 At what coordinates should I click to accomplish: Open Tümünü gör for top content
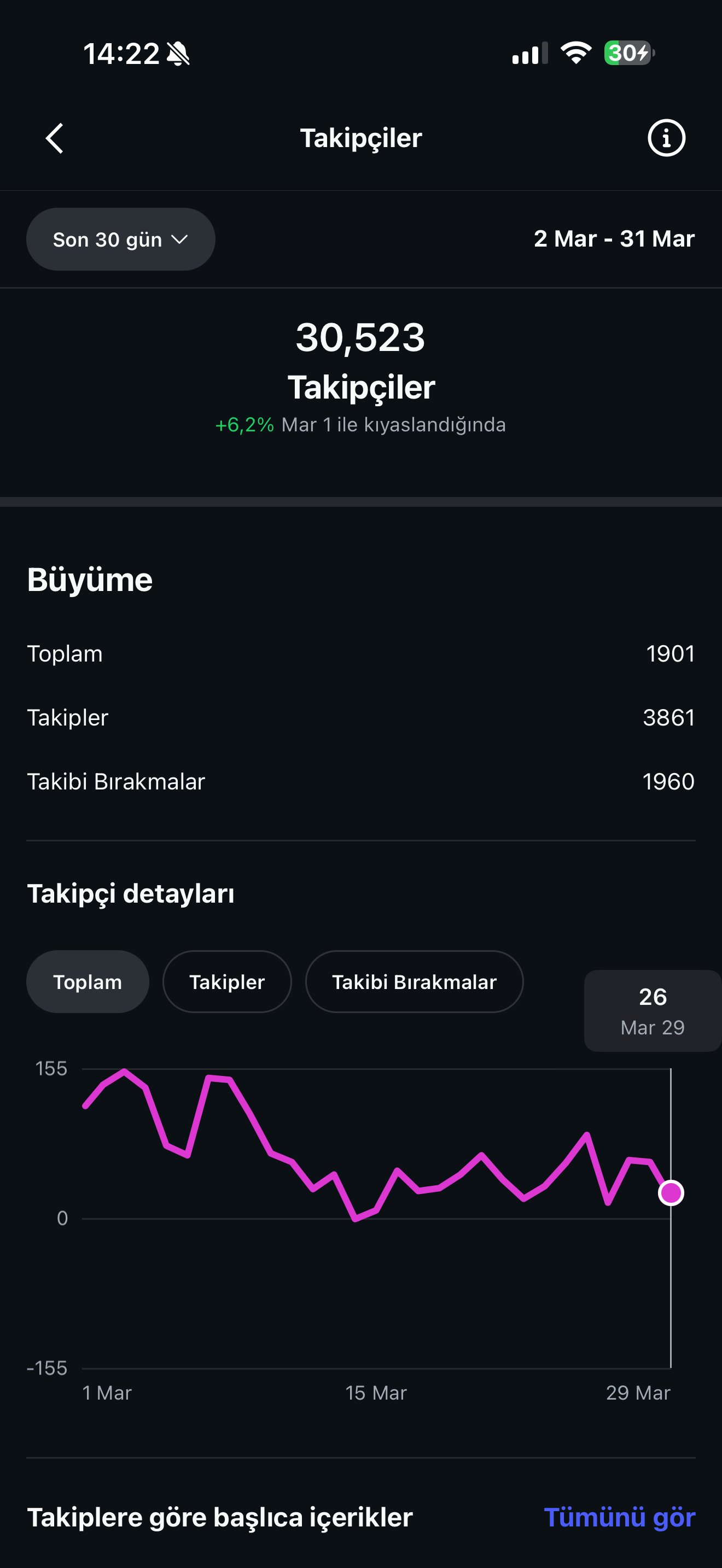(x=619, y=1517)
